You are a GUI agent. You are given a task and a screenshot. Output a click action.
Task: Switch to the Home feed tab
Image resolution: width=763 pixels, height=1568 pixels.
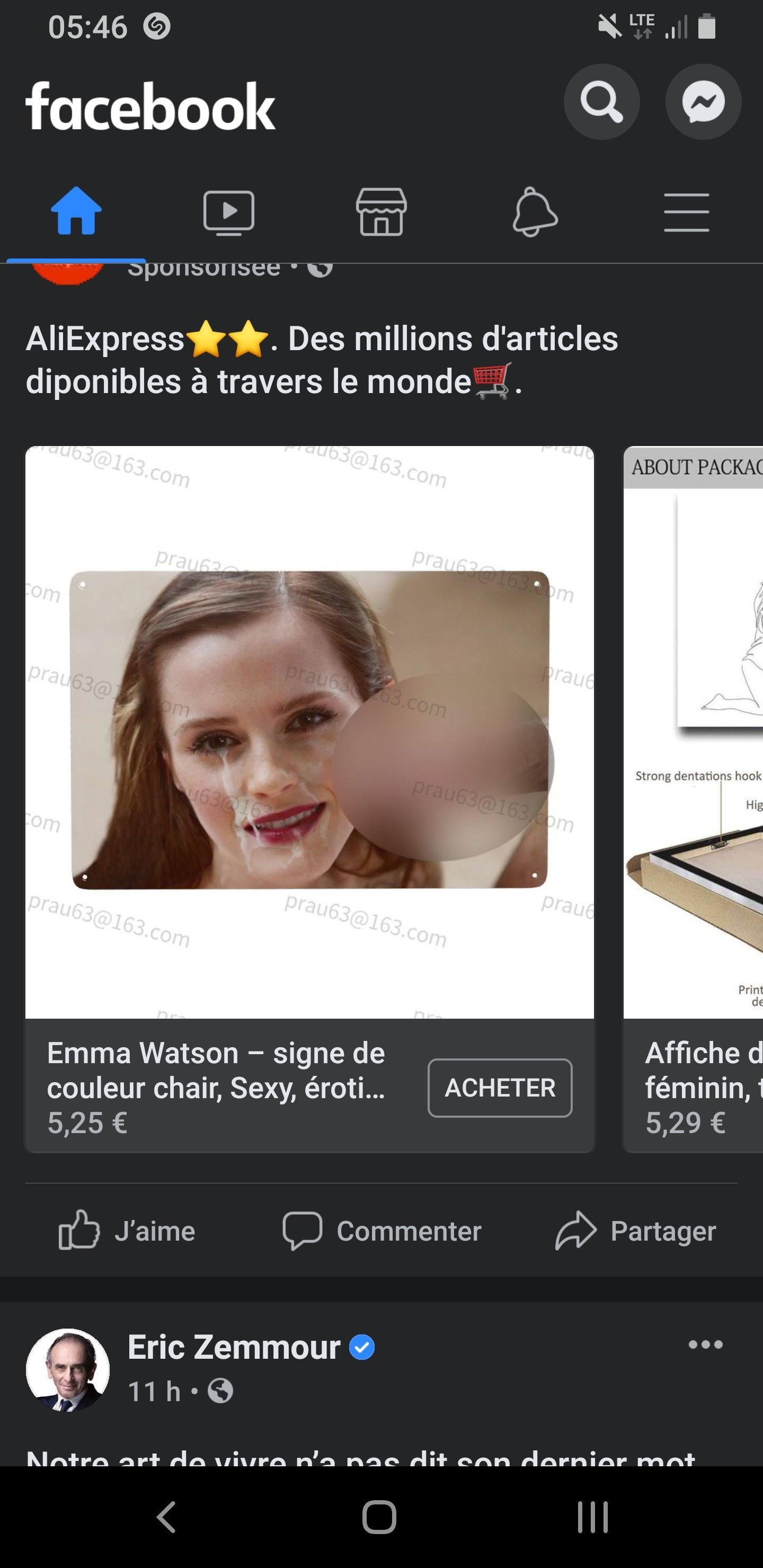tap(76, 211)
